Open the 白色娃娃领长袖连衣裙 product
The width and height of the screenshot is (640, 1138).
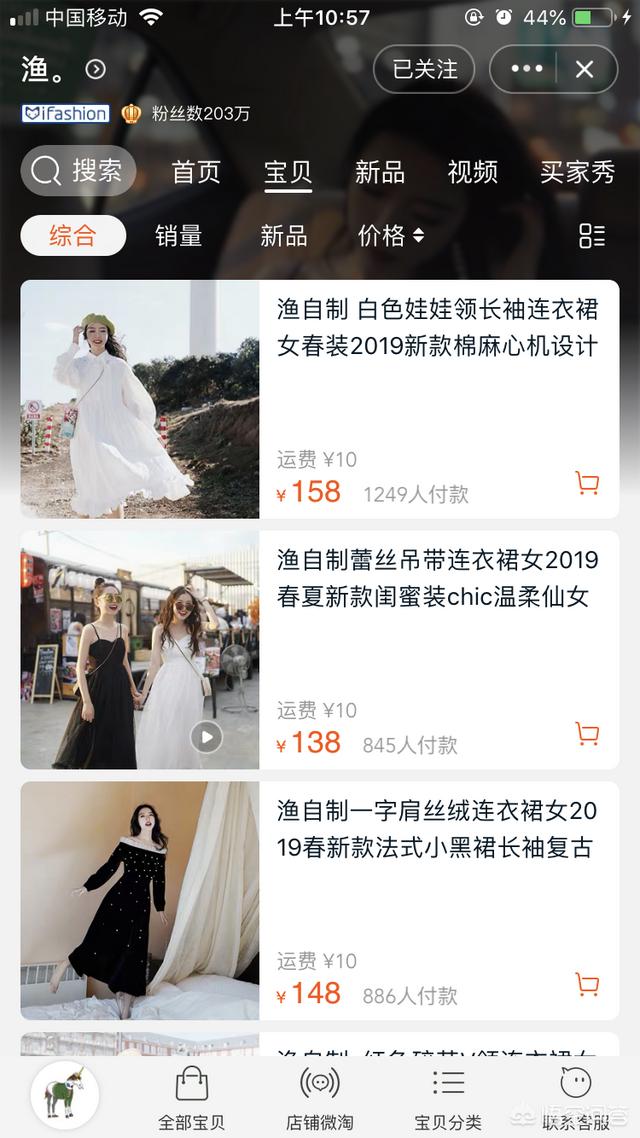[x=437, y=327]
